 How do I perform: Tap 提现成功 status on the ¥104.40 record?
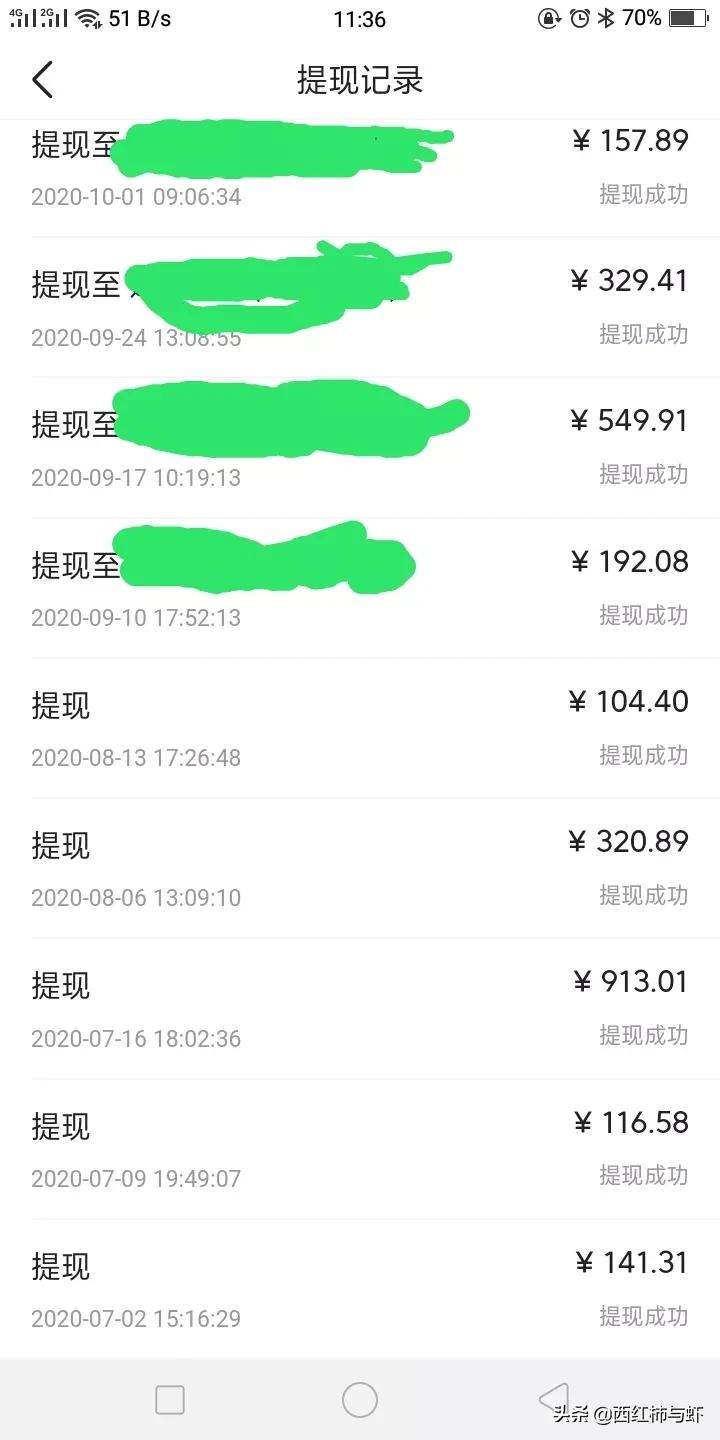[645, 756]
